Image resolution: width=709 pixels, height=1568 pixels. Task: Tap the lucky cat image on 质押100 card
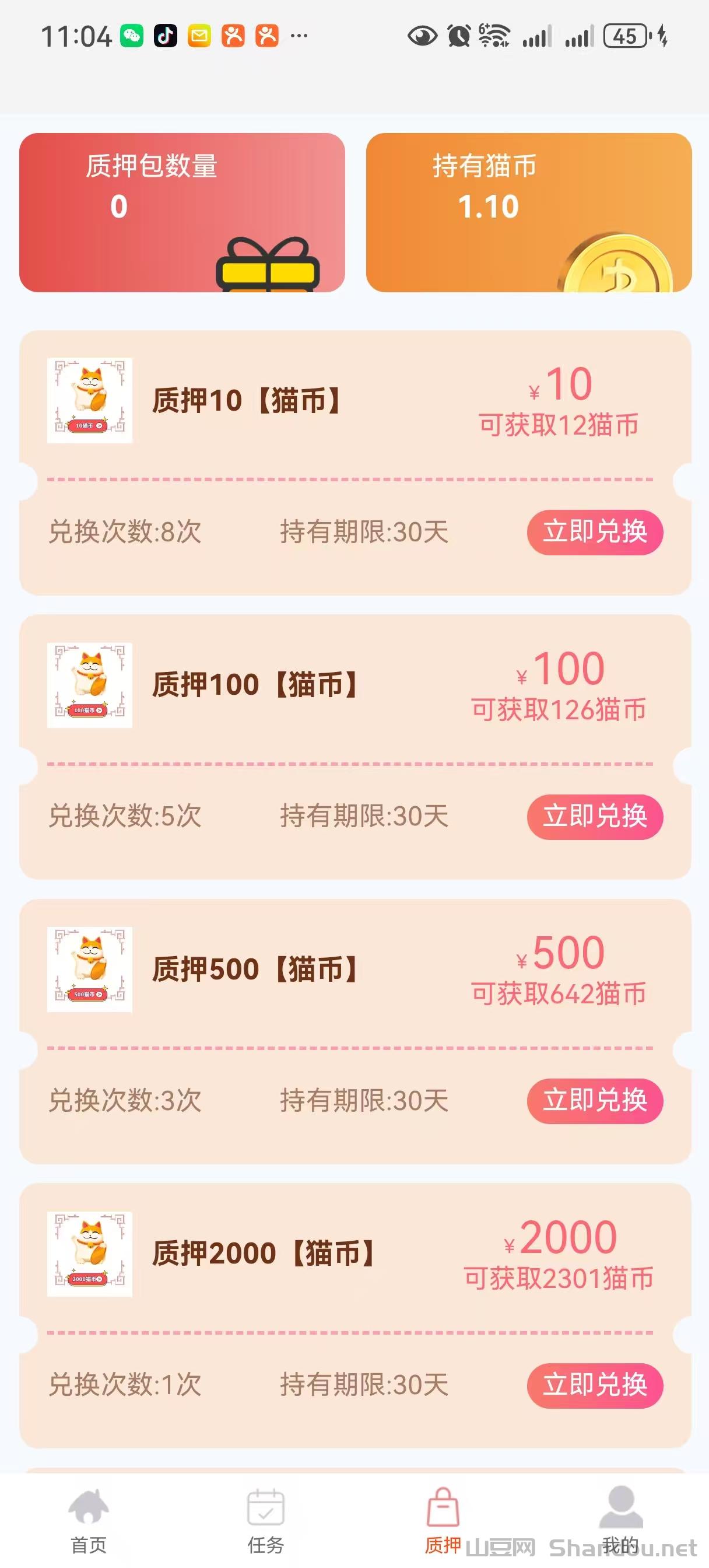89,685
